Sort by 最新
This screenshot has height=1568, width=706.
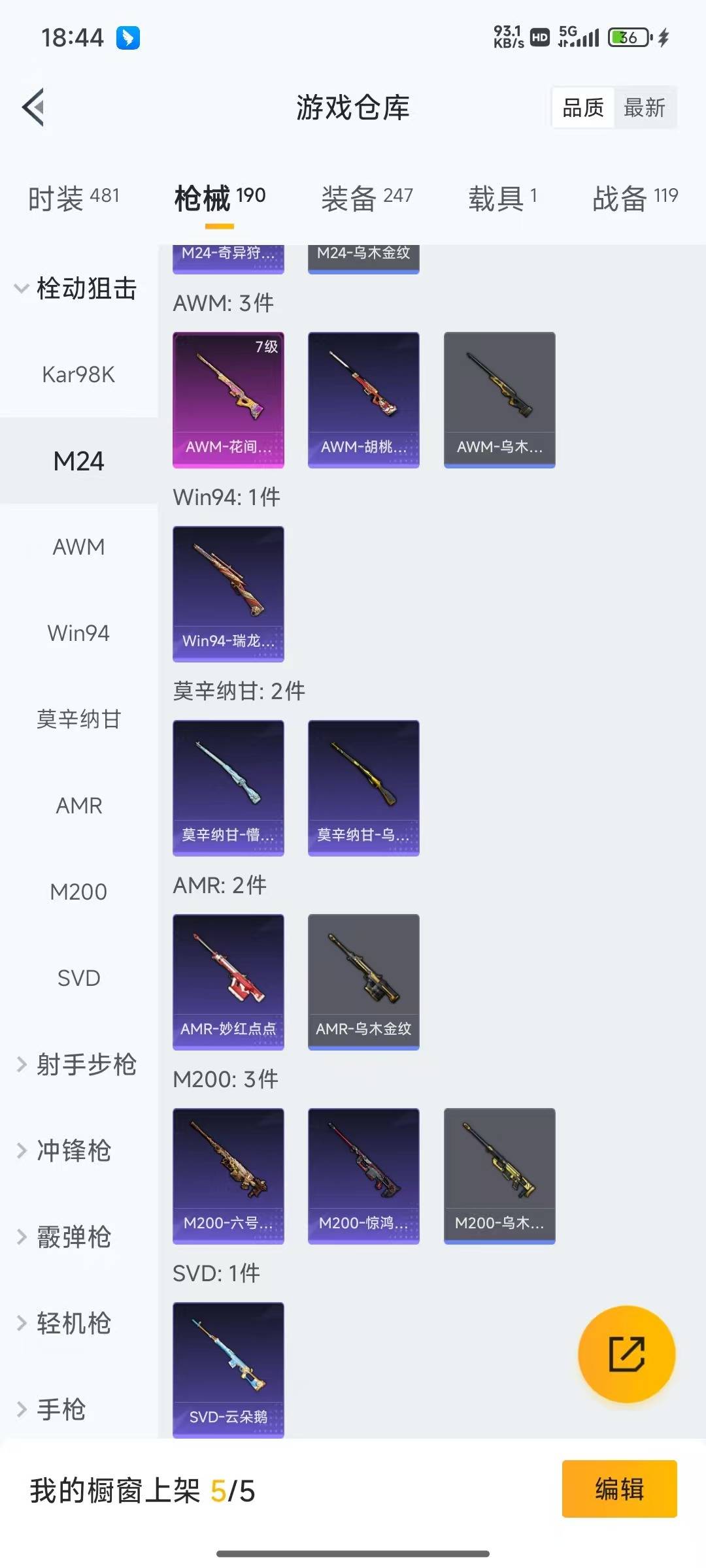644,108
